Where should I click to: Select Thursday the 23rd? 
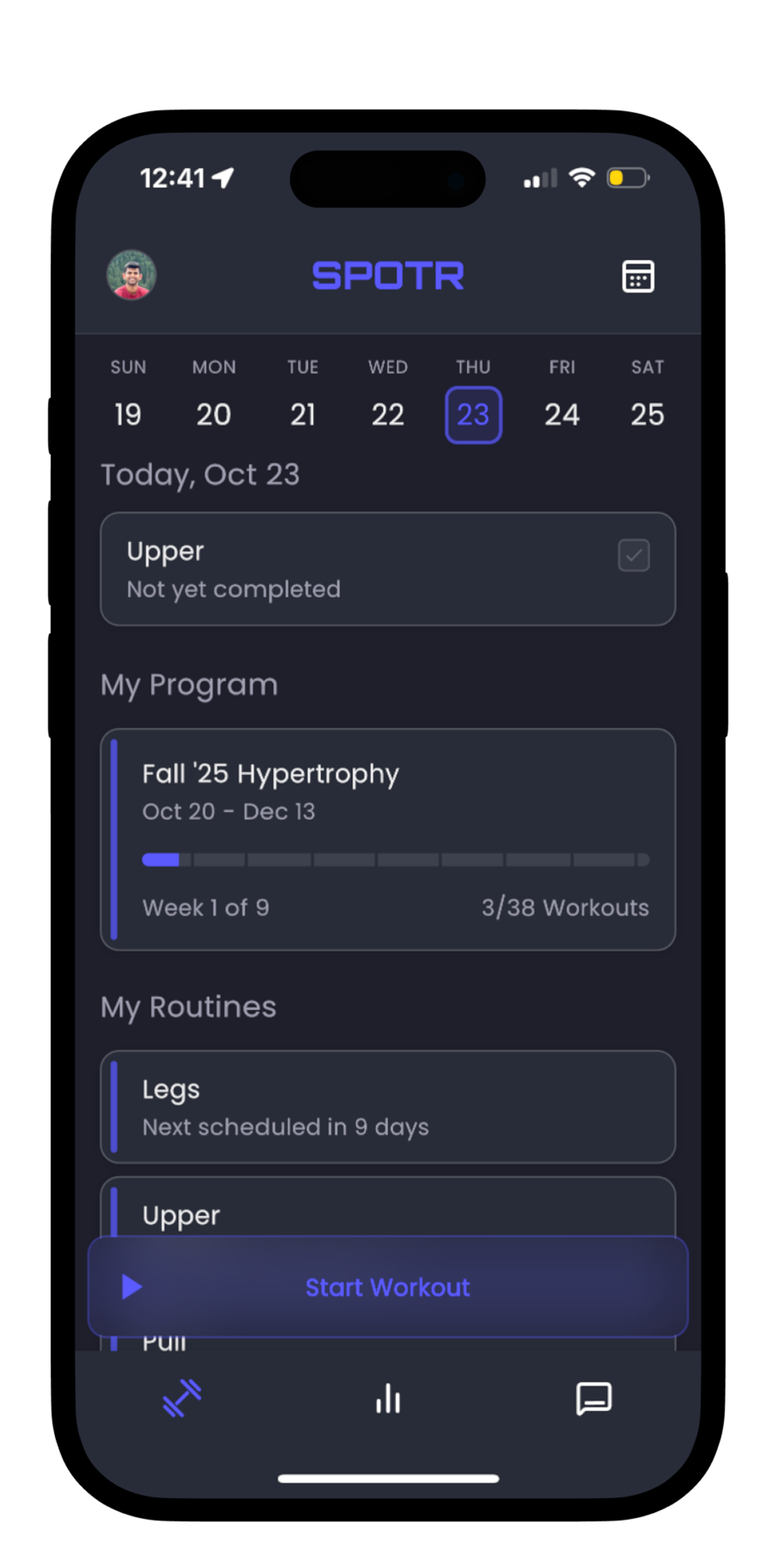[x=473, y=414]
